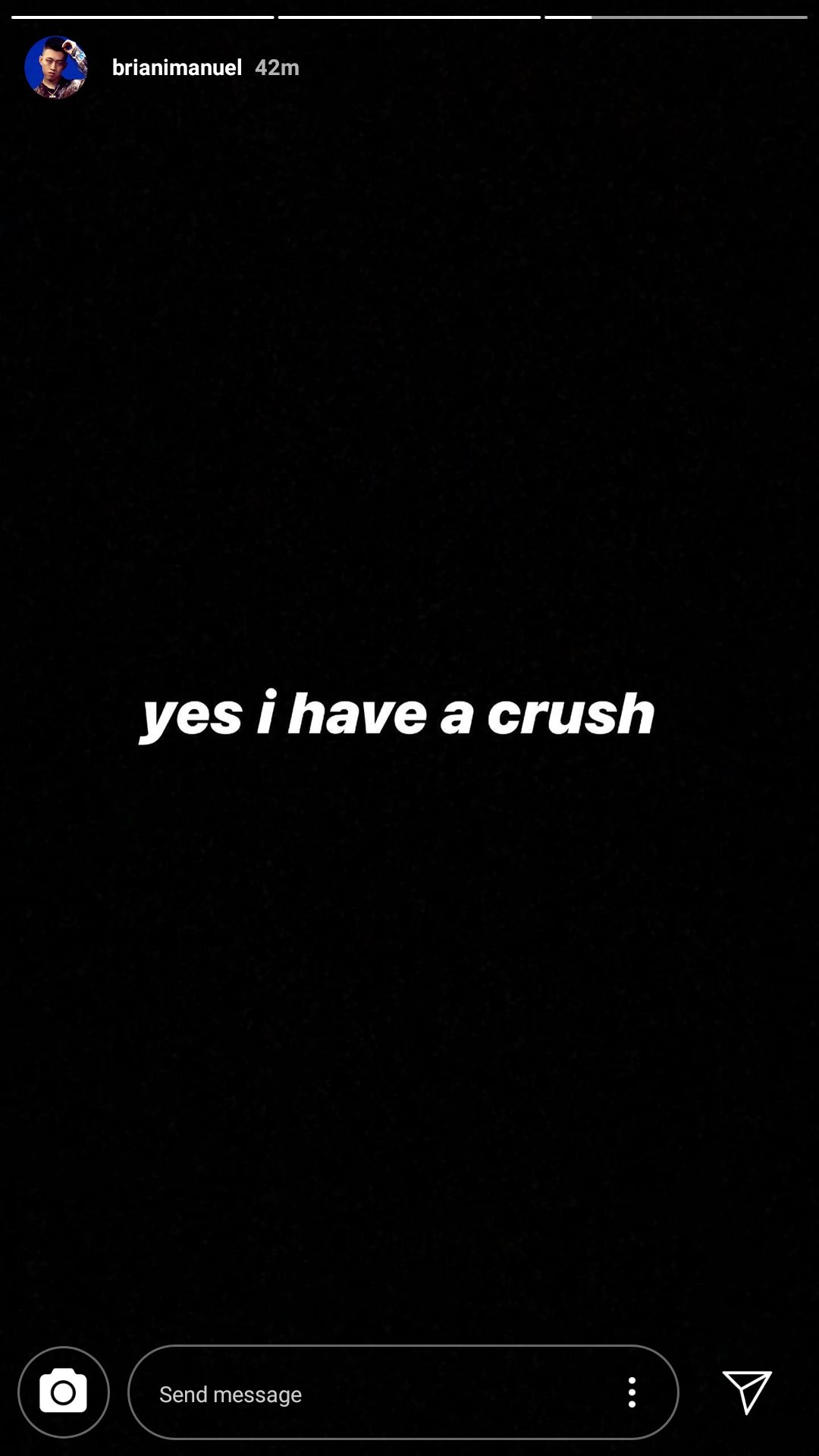Open the brianimanuel username link

point(177,67)
